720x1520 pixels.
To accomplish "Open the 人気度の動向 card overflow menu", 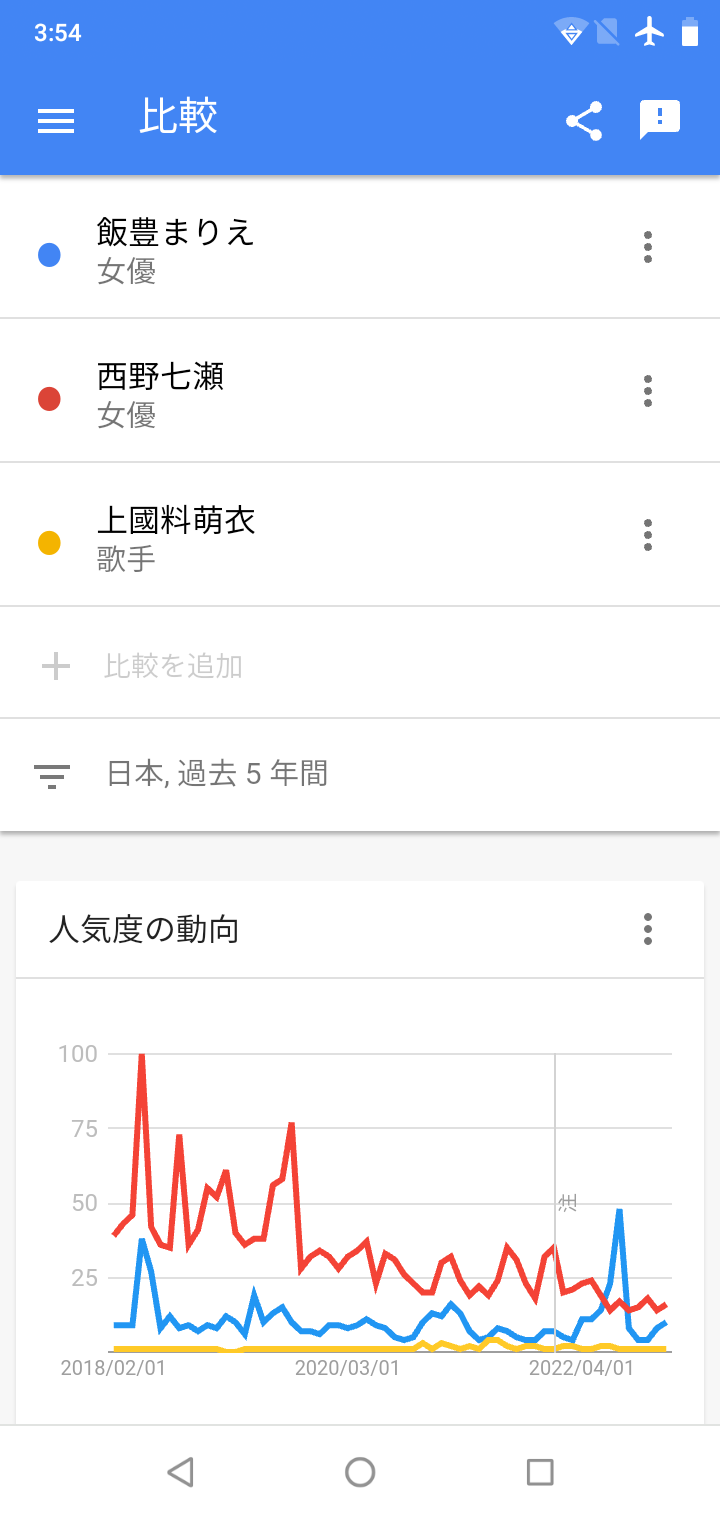I will pos(648,929).
